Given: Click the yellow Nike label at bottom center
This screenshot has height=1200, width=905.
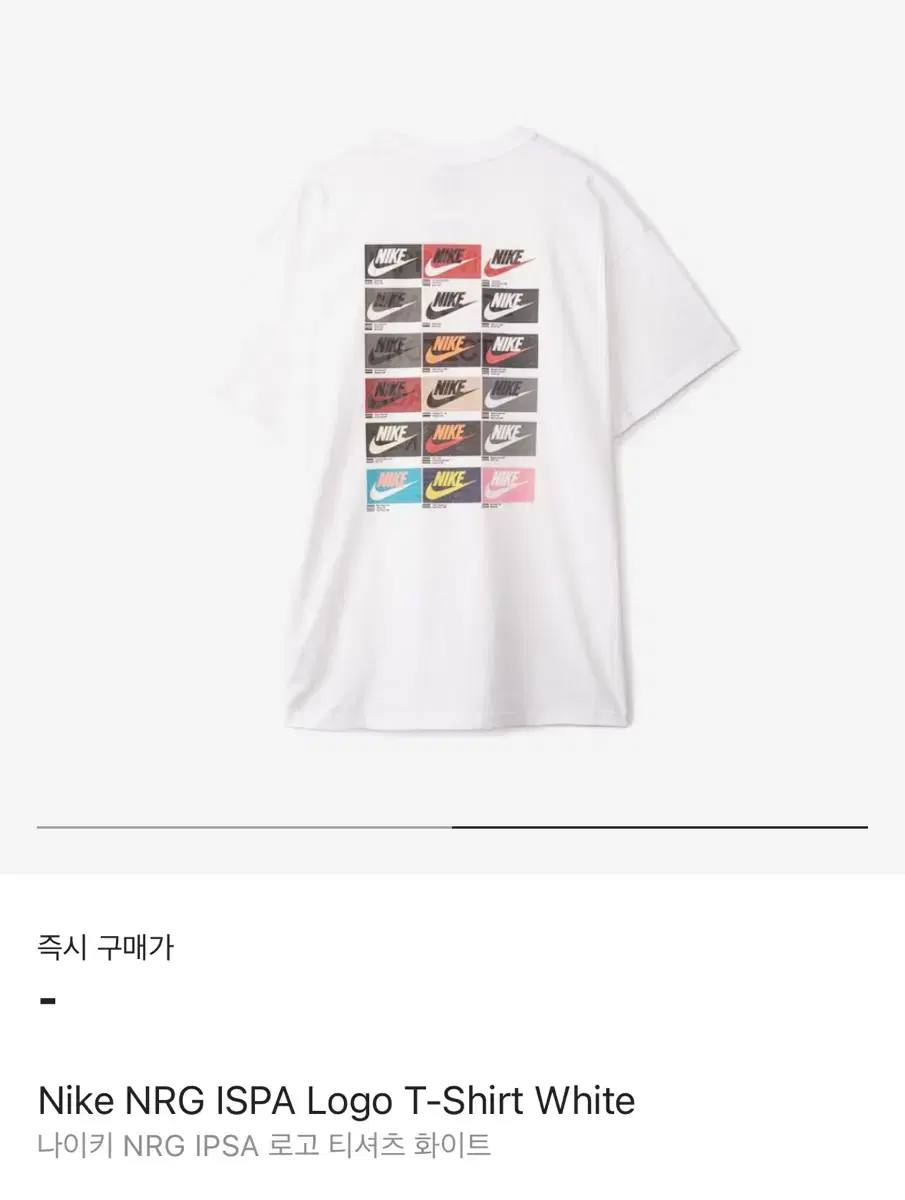Looking at the screenshot, I should [x=449, y=486].
